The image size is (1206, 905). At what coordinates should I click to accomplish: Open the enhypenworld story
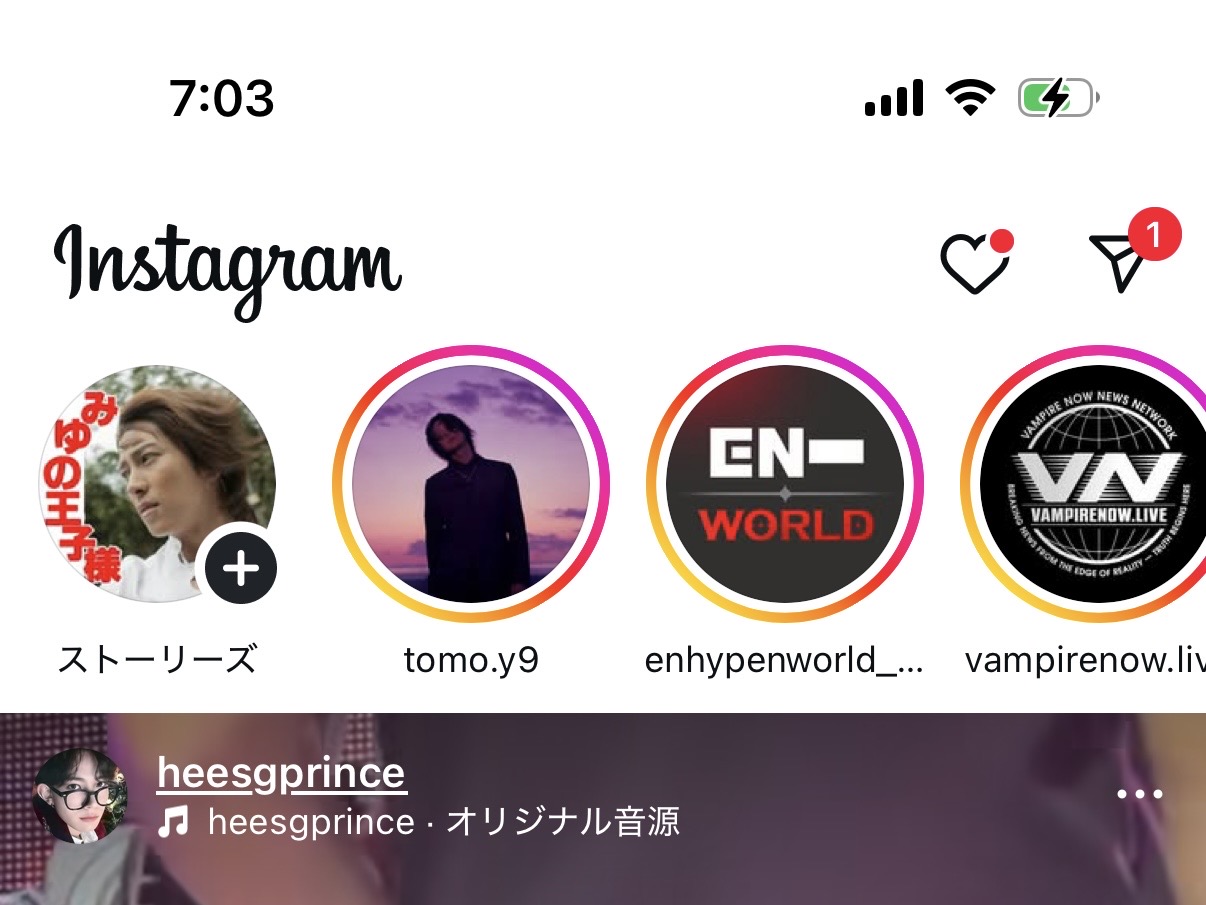pyautogui.click(x=785, y=485)
